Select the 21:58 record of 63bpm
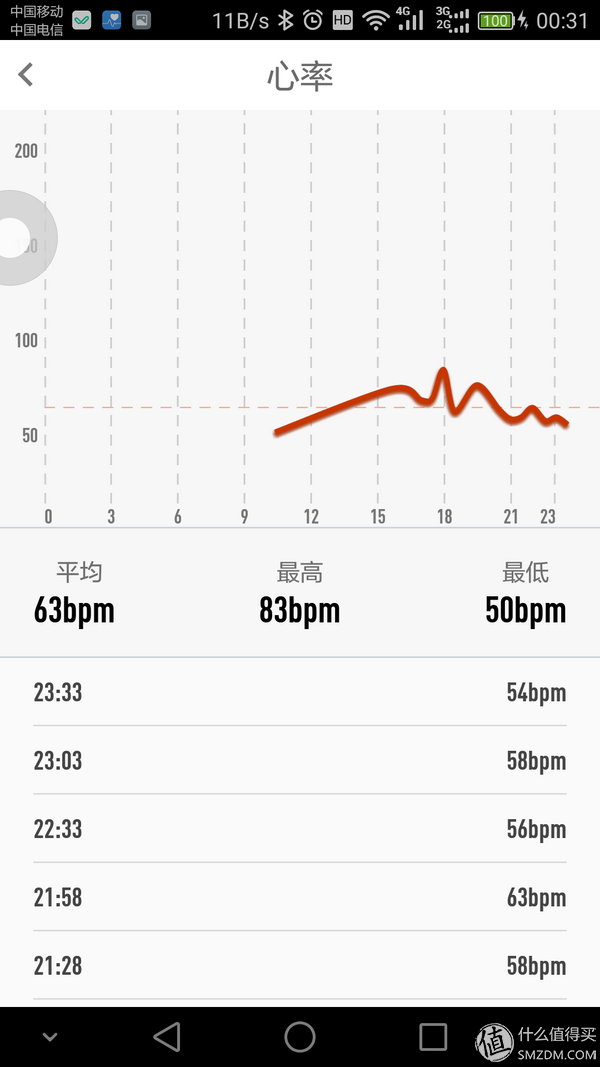Screen dimensions: 600x1067 click(x=300, y=897)
